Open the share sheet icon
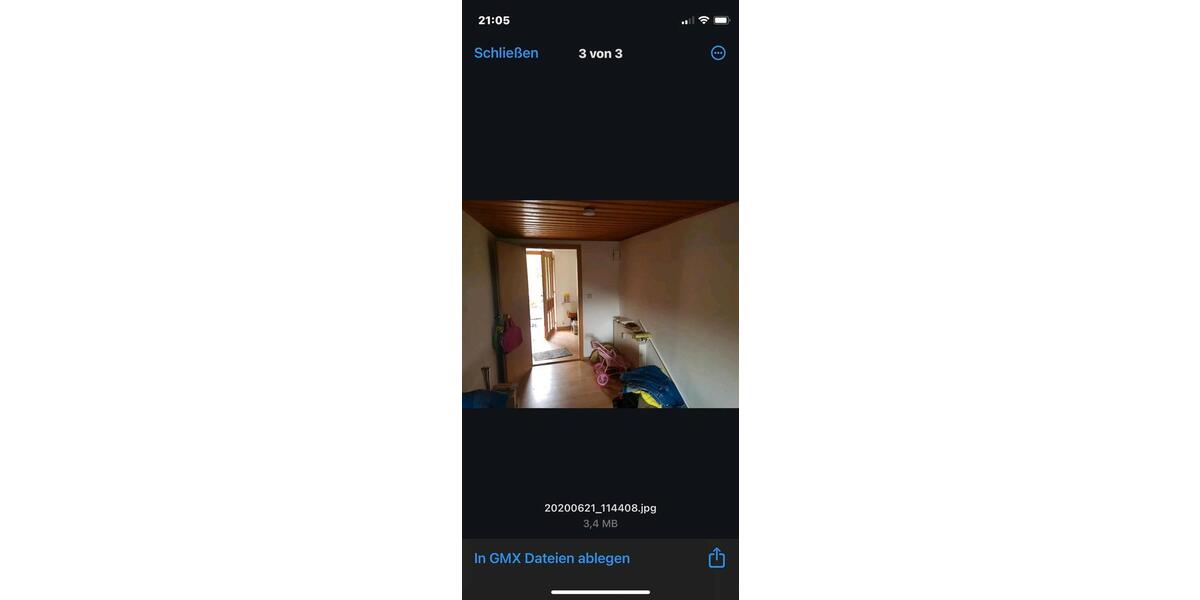The image size is (1200, 600). 716,558
